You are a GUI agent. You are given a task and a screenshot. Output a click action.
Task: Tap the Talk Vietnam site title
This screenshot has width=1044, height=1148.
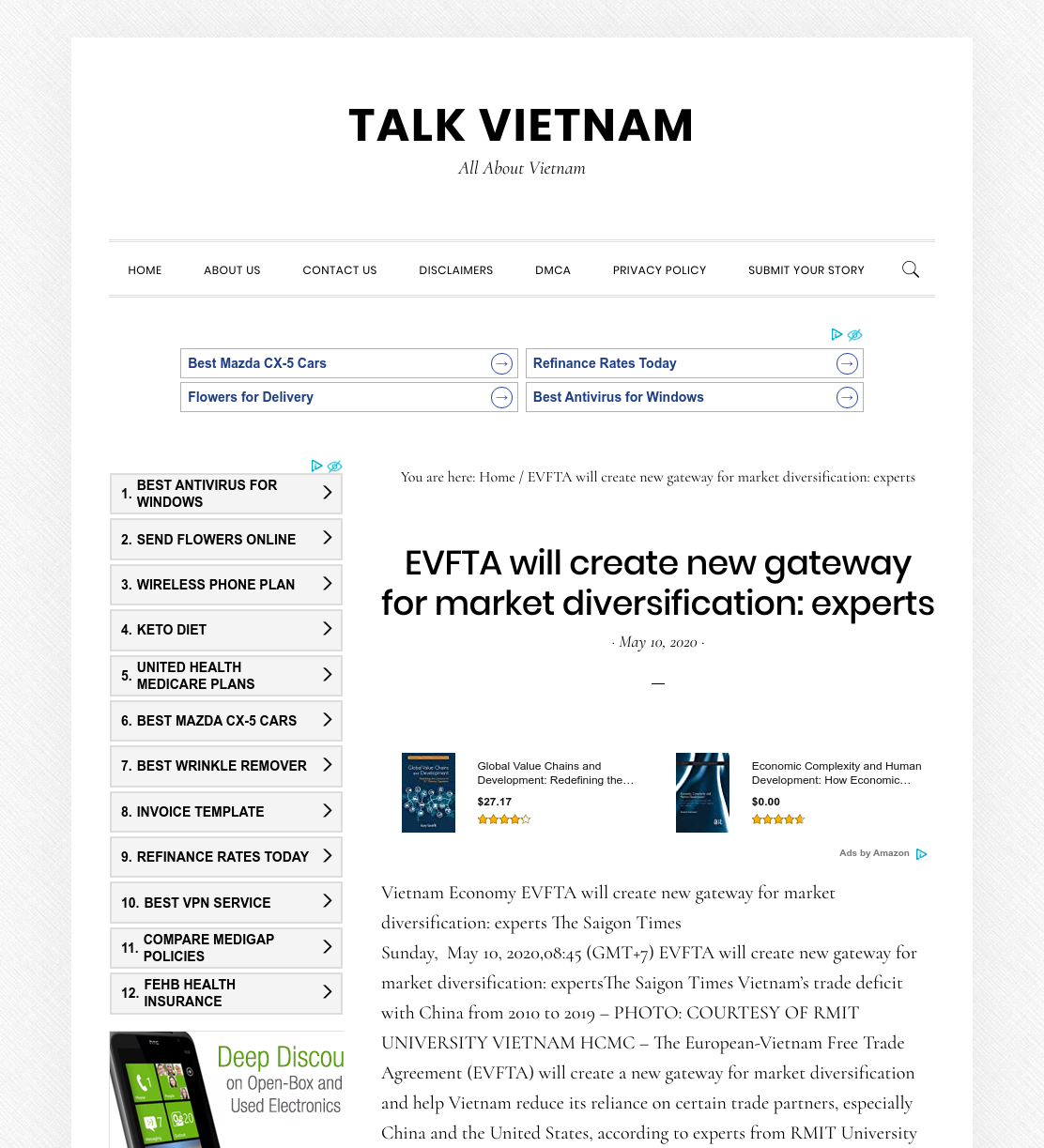pos(522,126)
